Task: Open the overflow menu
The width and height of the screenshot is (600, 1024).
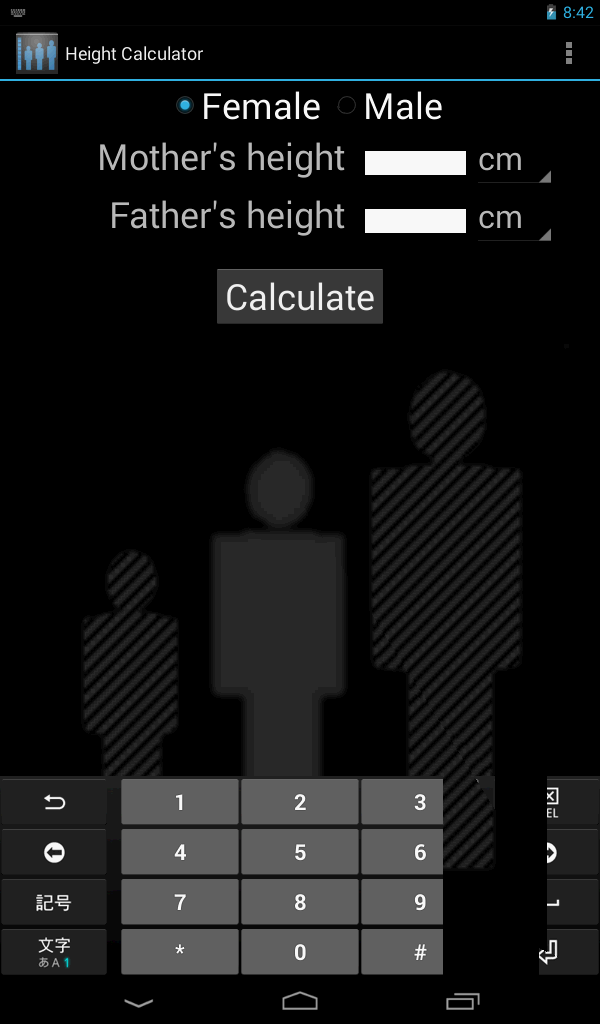Action: tap(569, 53)
